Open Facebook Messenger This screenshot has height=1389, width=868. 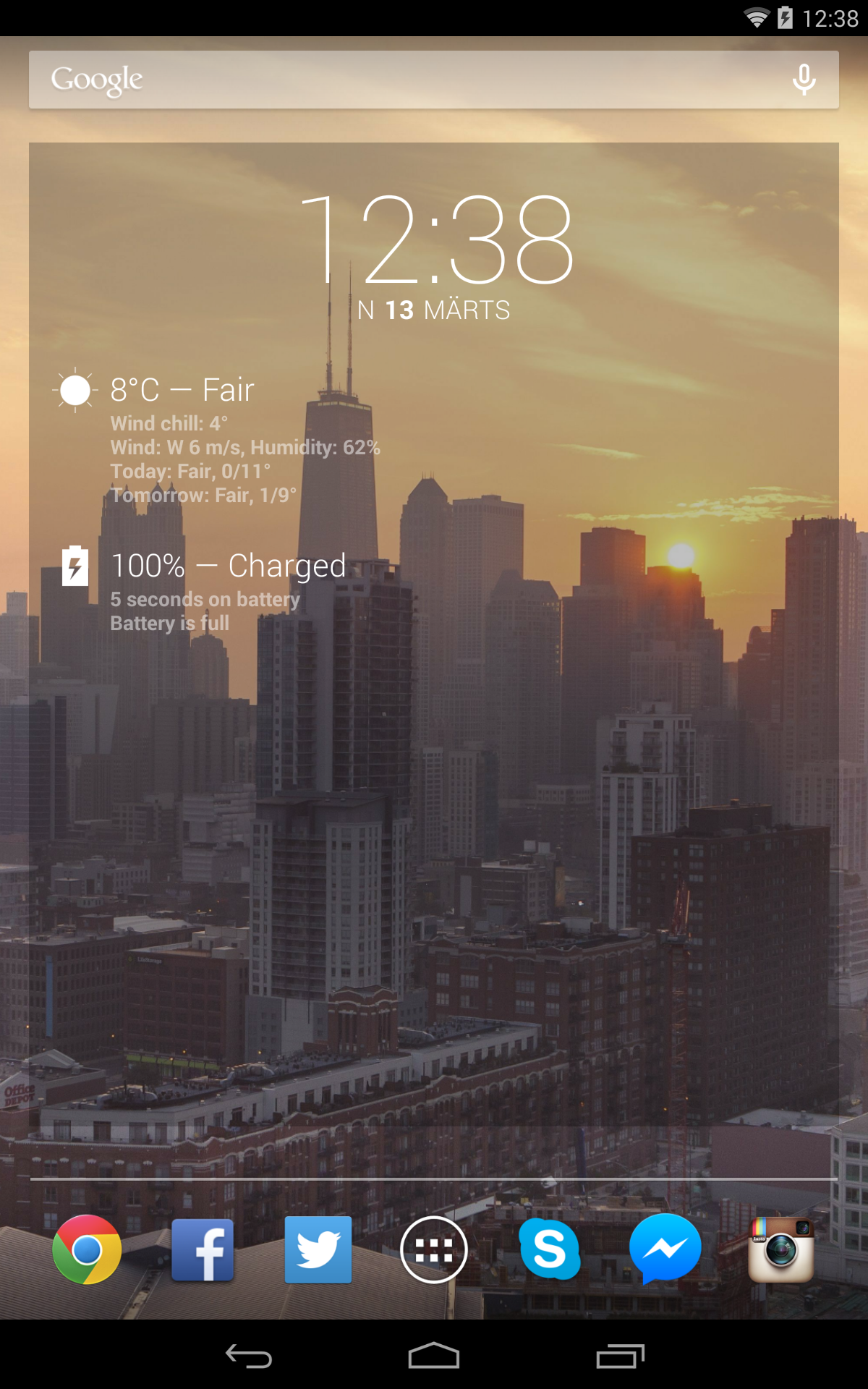pyautogui.click(x=665, y=1249)
